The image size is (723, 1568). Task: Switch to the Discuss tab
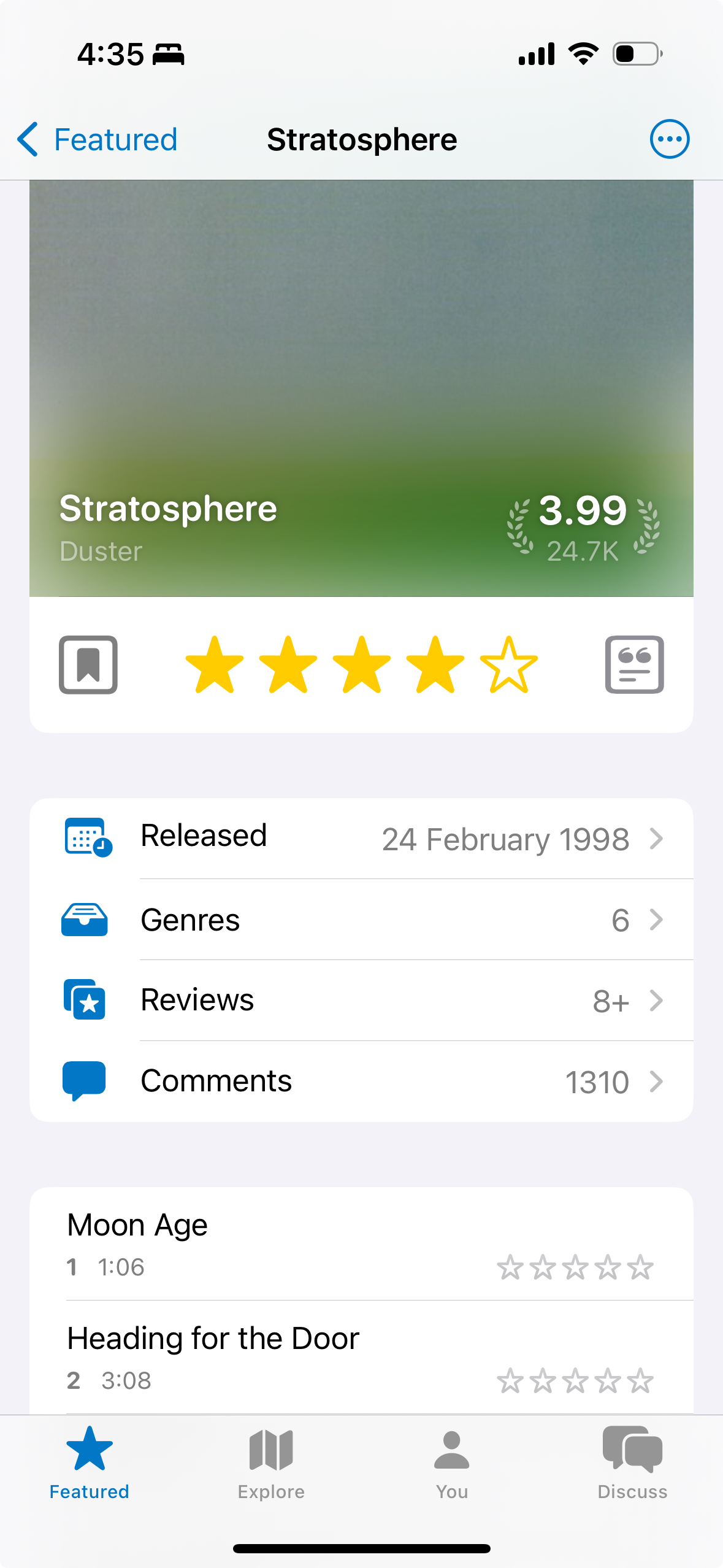pyautogui.click(x=632, y=1464)
